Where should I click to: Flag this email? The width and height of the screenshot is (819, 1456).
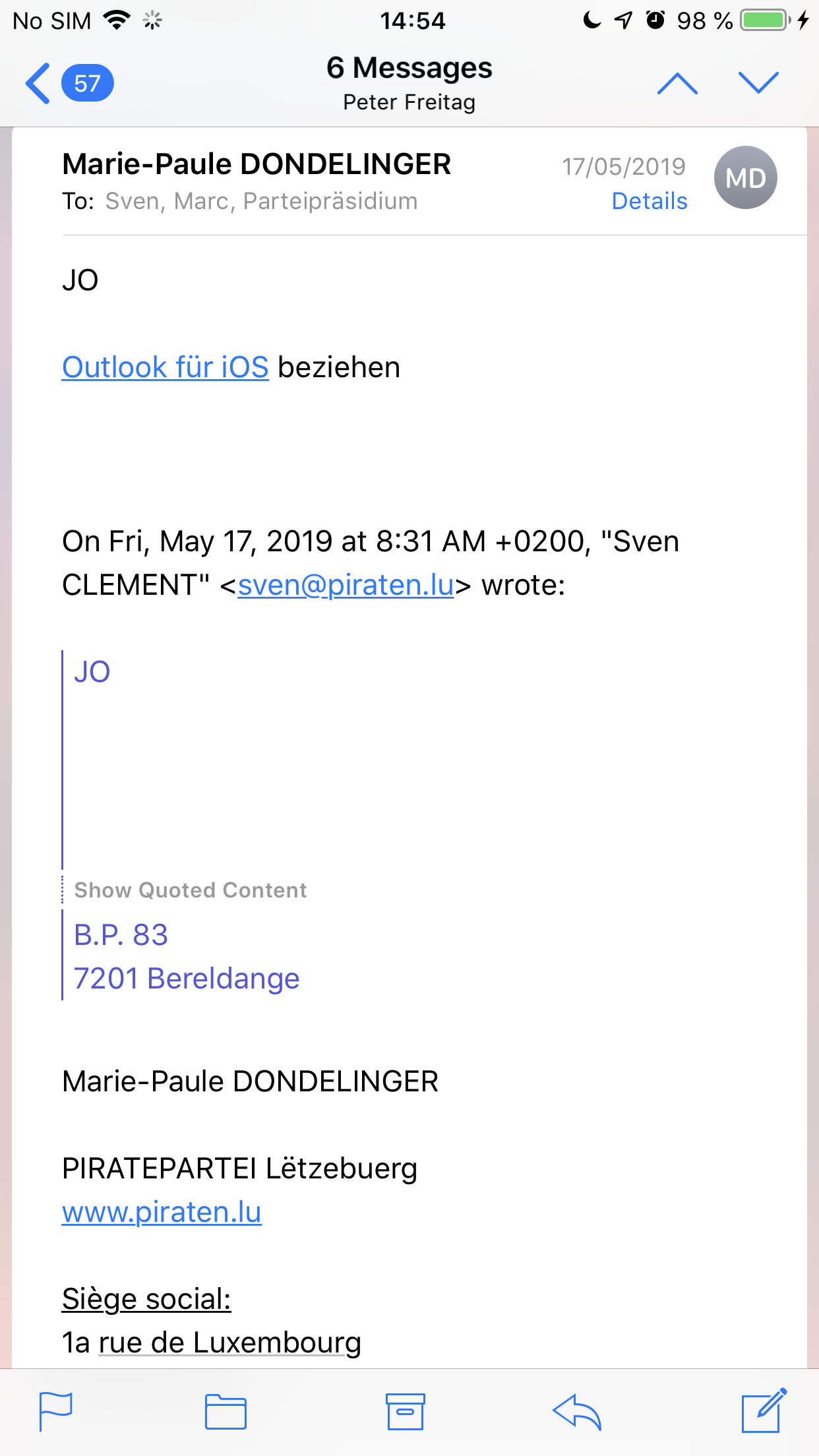[56, 1411]
